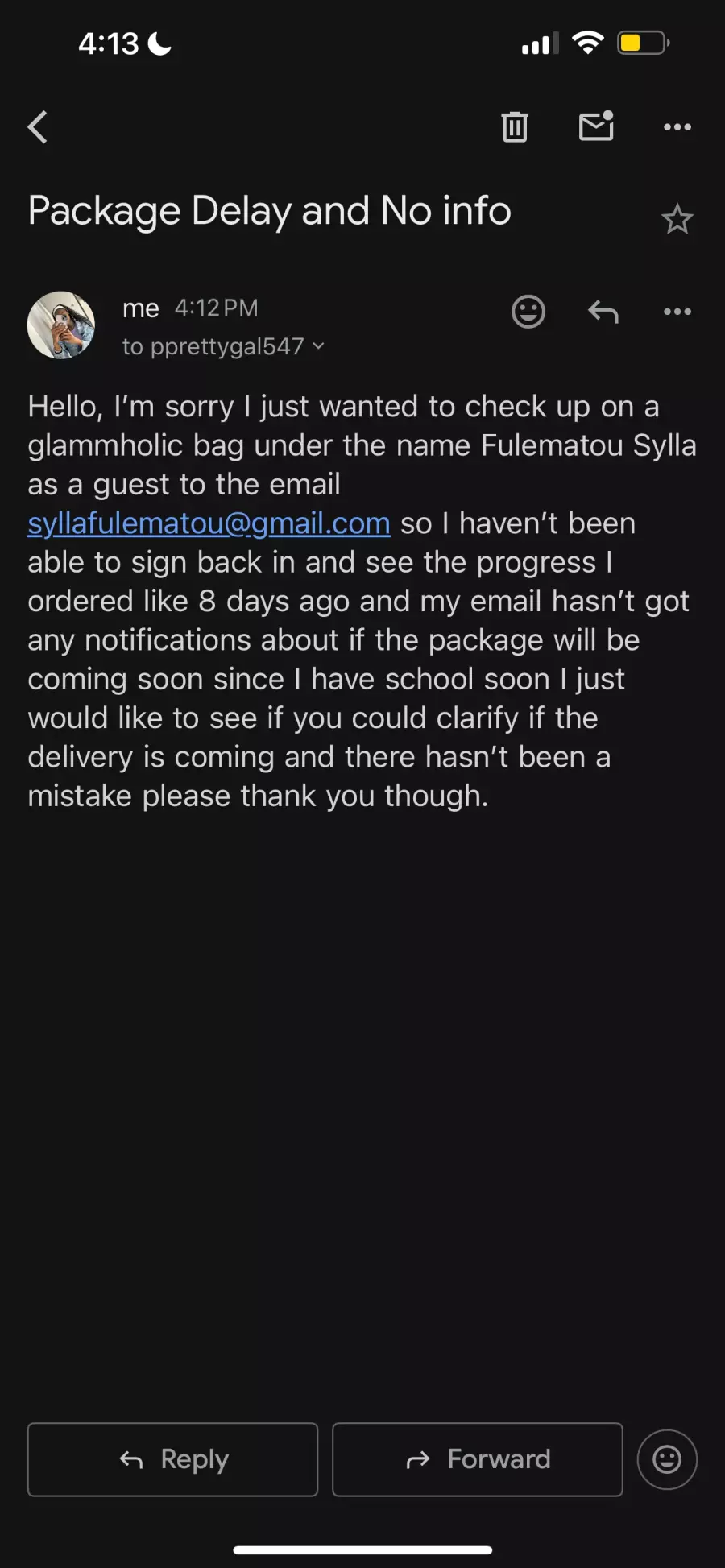Delete this email with trash icon

point(515,127)
